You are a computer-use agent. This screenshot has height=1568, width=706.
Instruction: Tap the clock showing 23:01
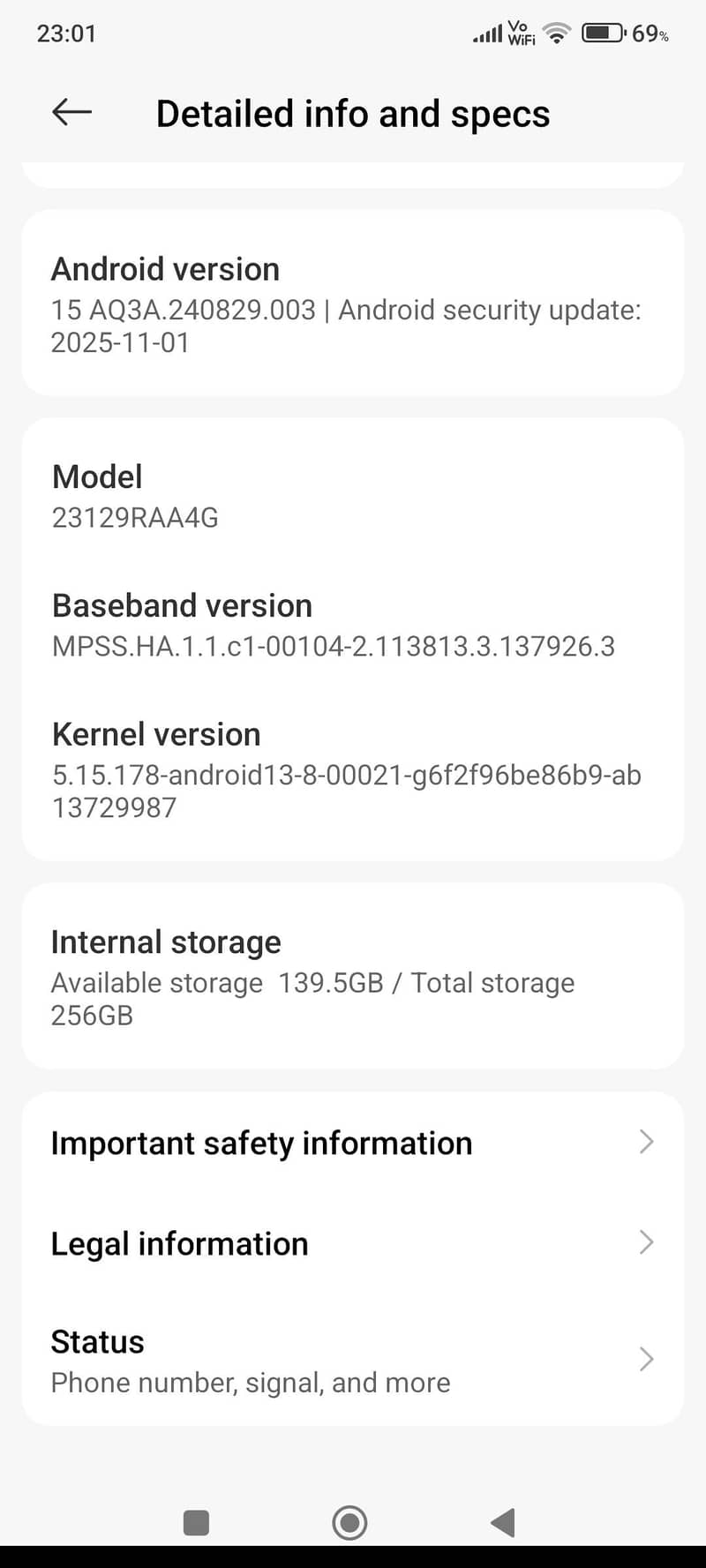click(67, 34)
